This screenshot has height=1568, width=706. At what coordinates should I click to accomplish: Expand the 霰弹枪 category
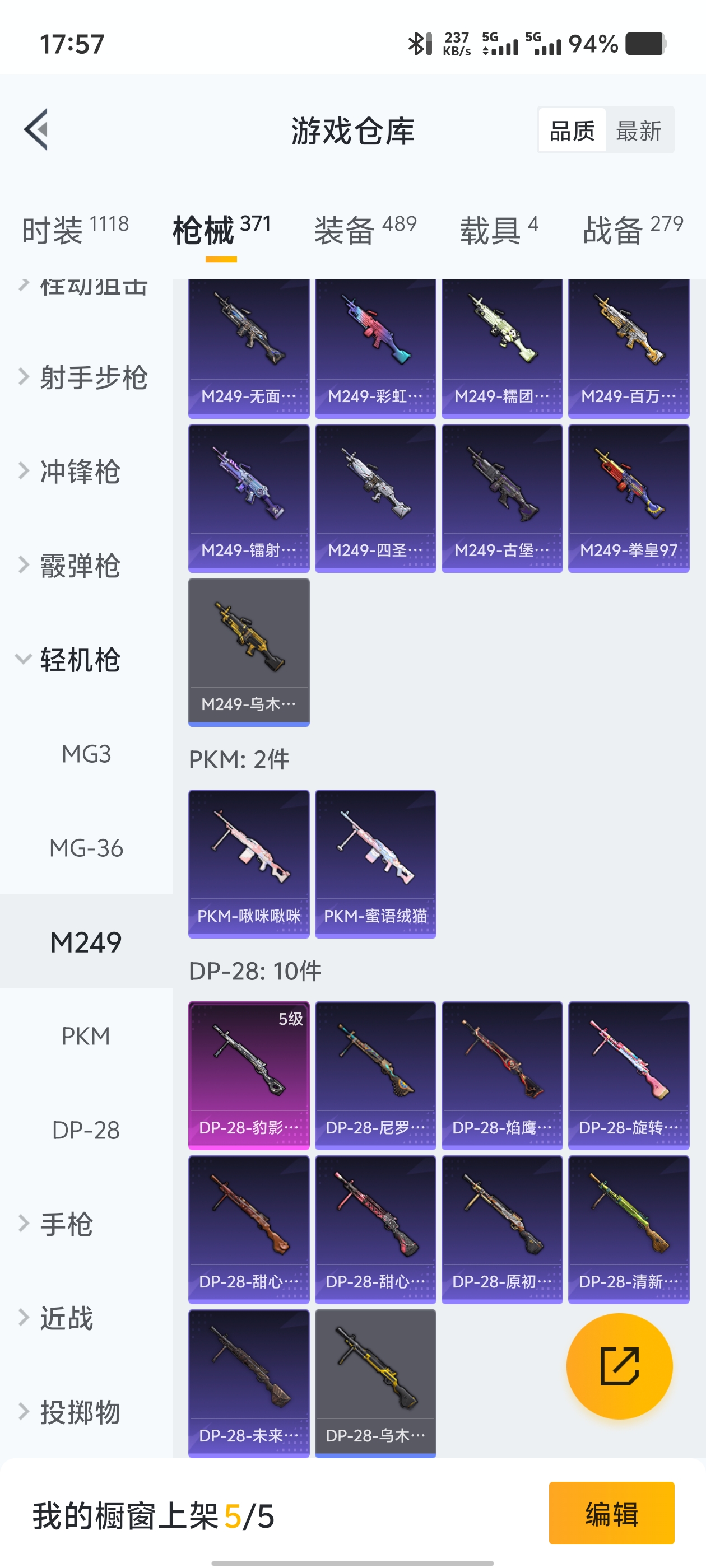pyautogui.click(x=79, y=566)
